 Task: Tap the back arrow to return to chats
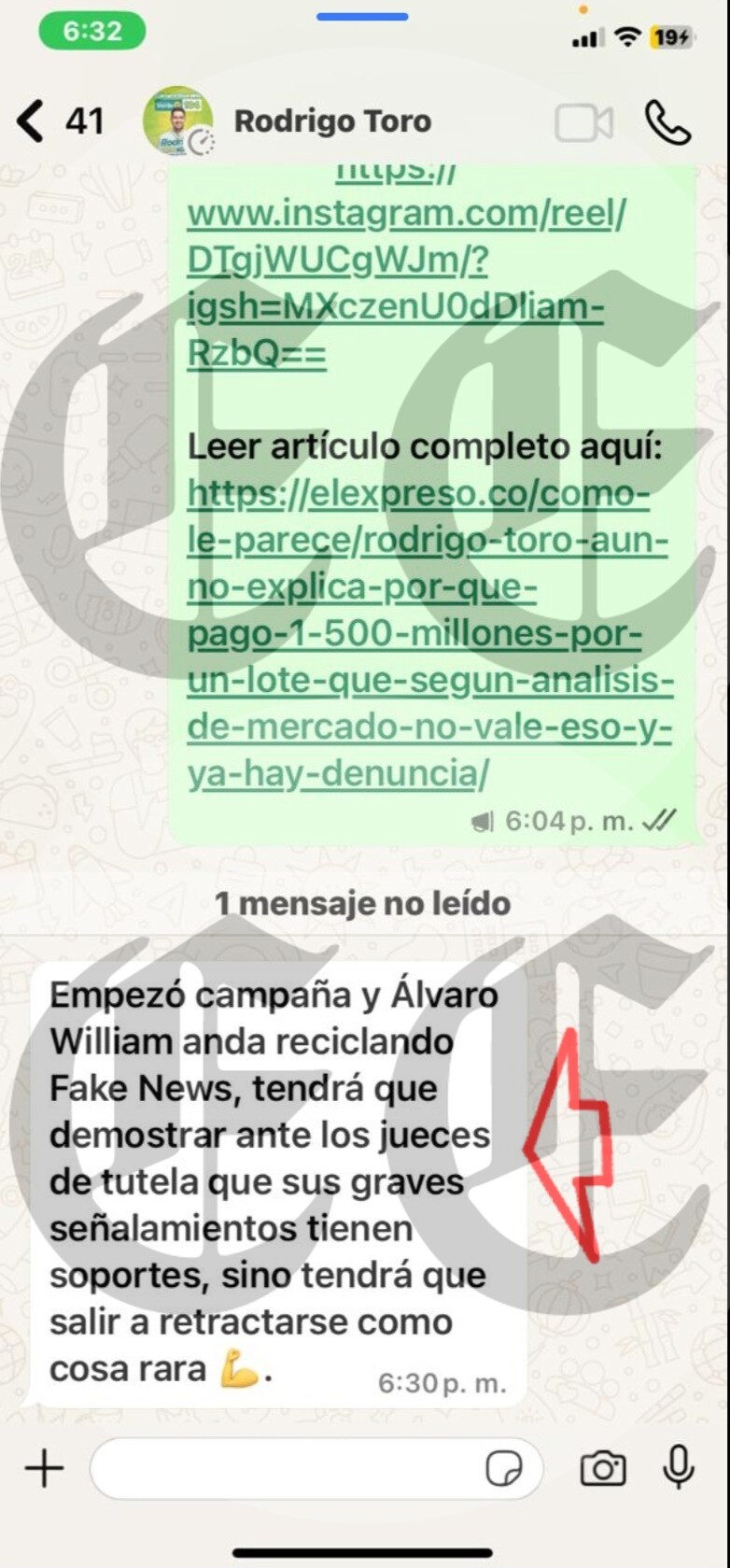28,120
